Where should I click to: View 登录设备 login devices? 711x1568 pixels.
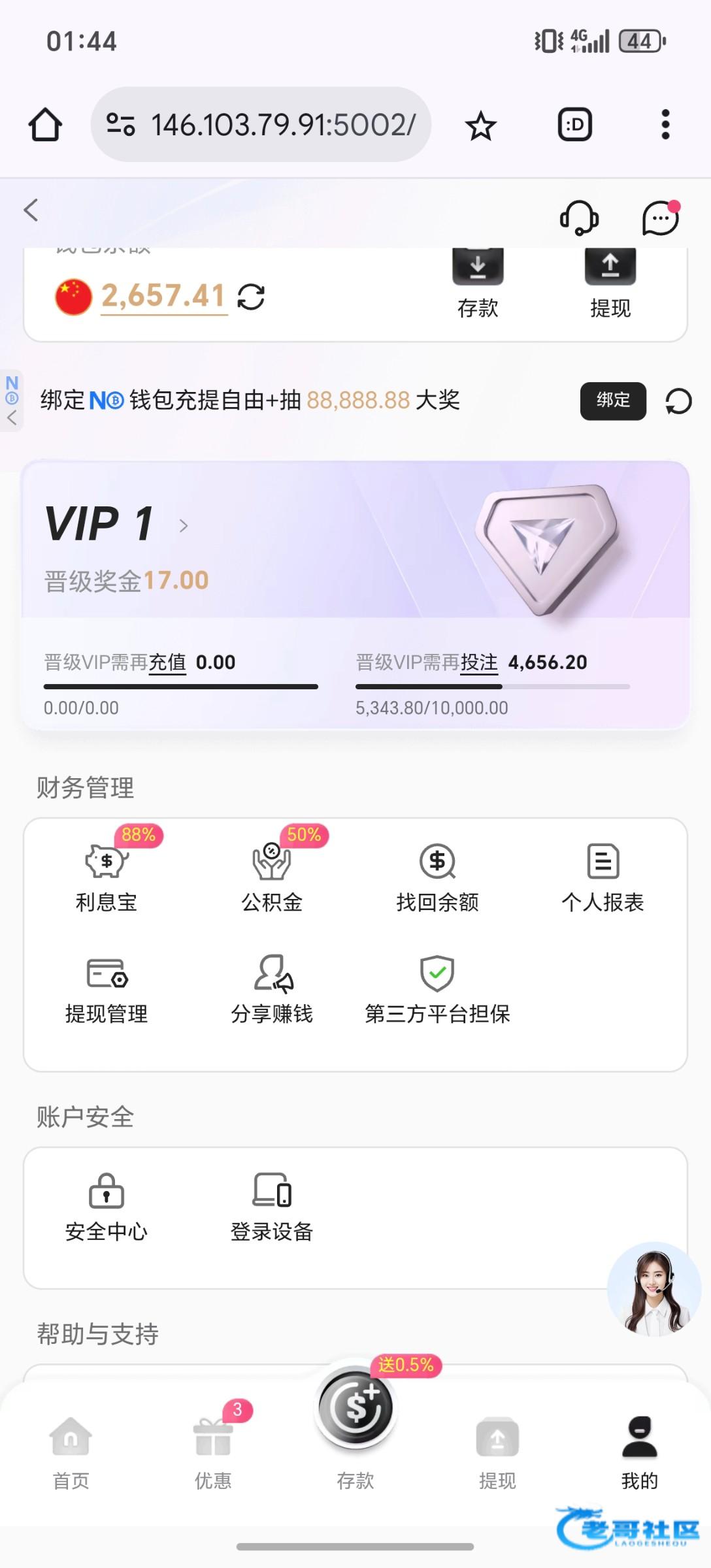tap(272, 1207)
